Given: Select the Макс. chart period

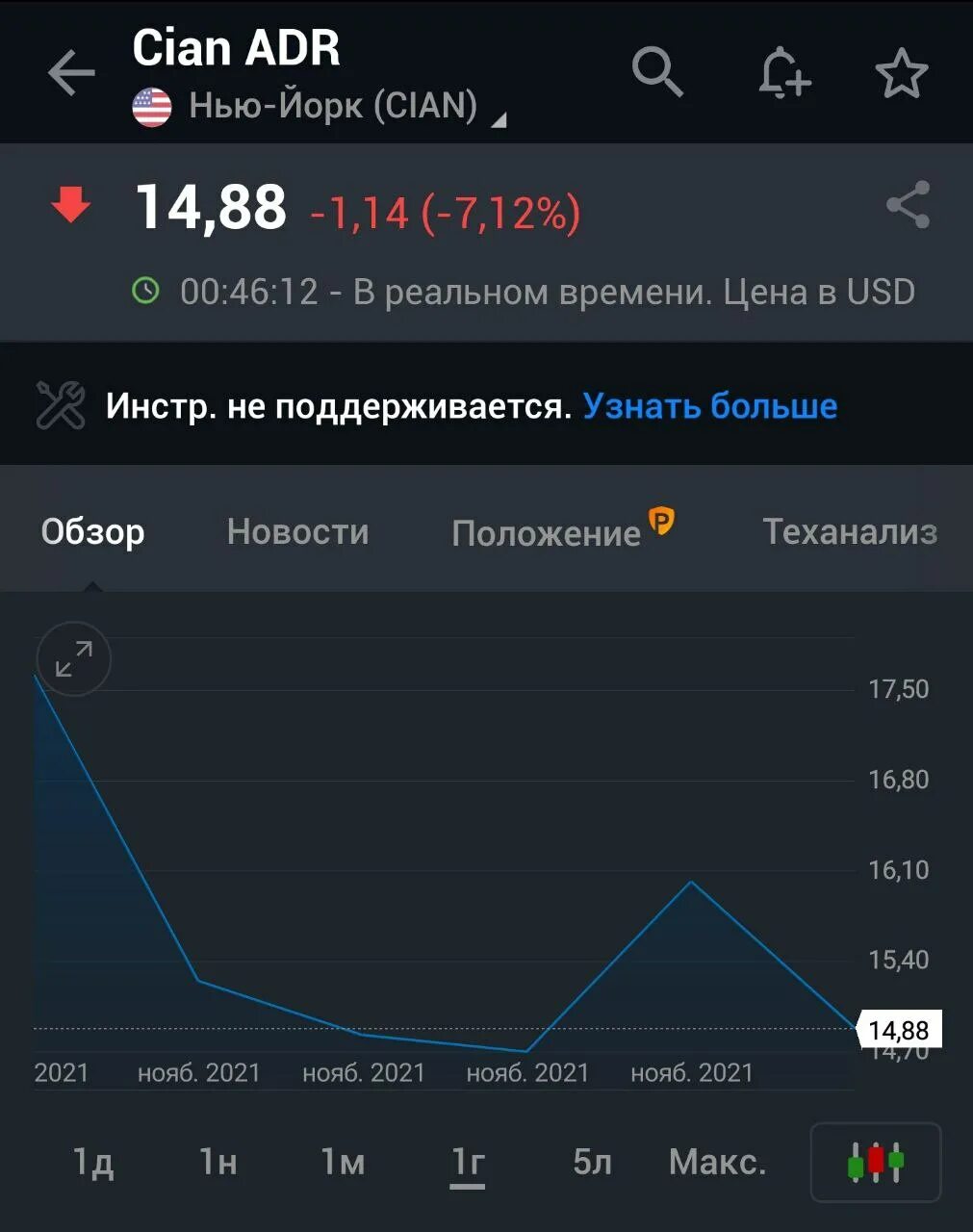Looking at the screenshot, I should coord(717,1162).
